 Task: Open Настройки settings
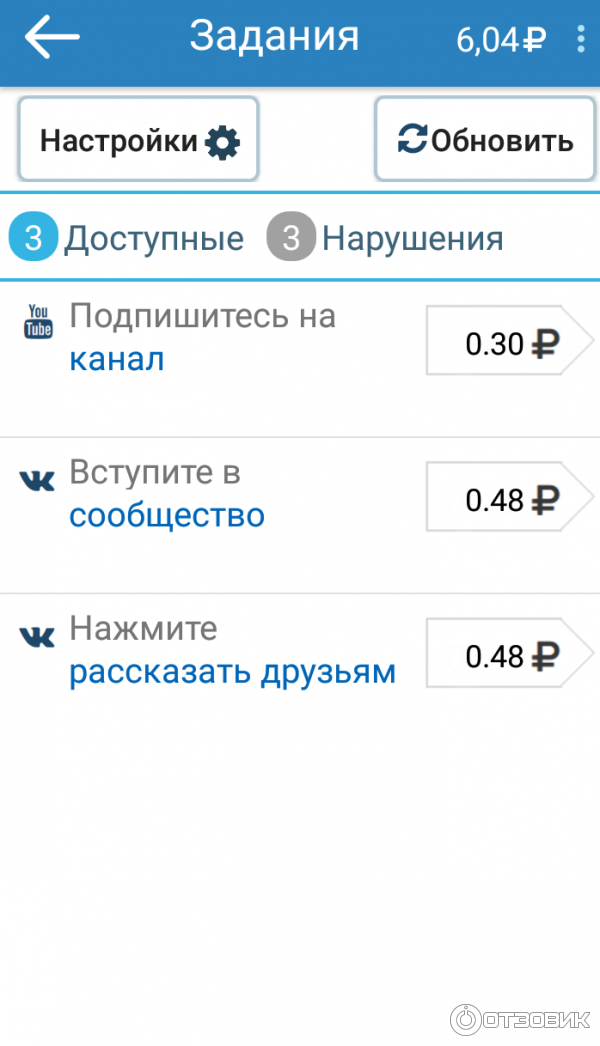[139, 141]
